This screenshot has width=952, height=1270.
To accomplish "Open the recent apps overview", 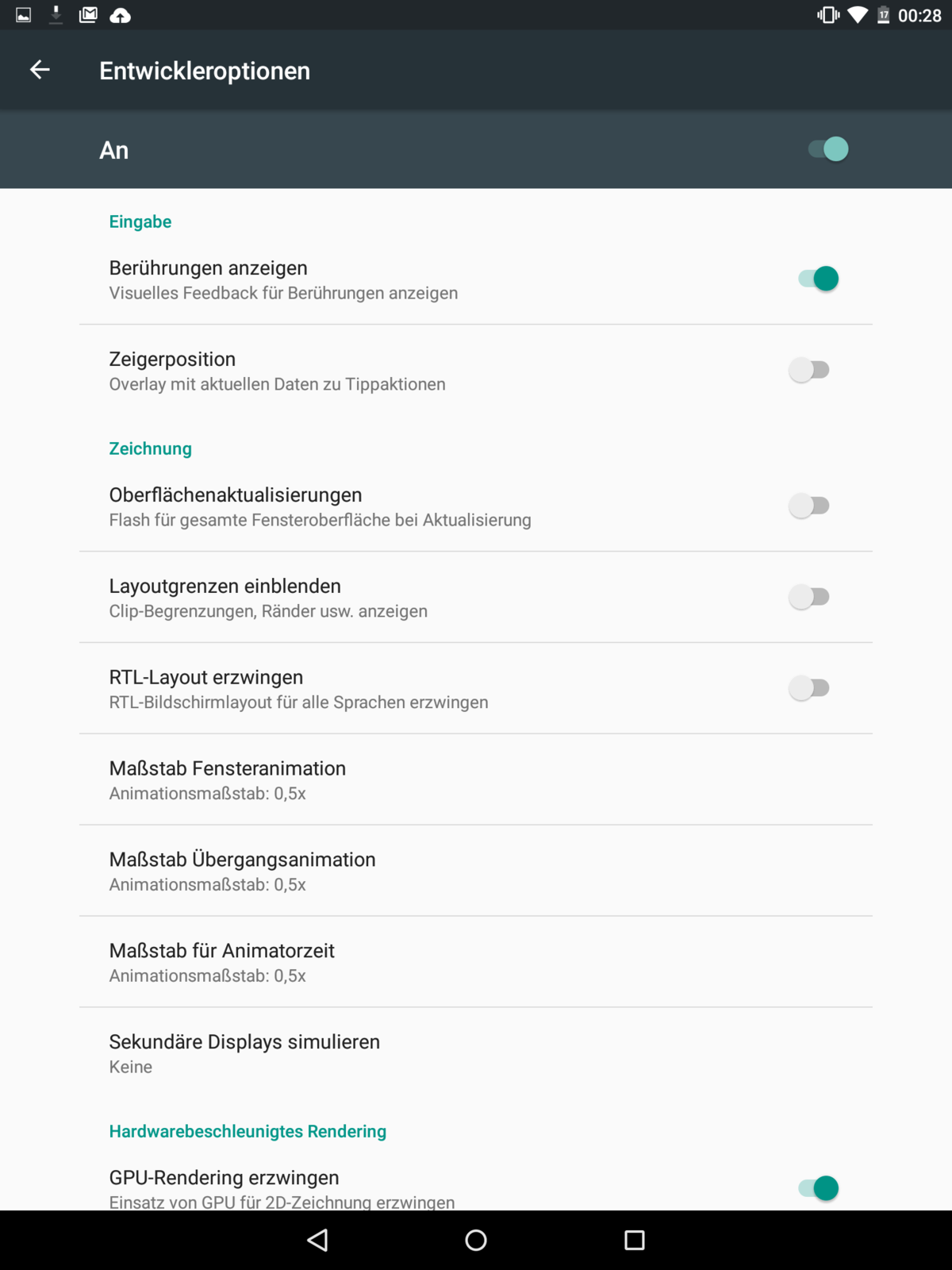I will click(635, 1240).
